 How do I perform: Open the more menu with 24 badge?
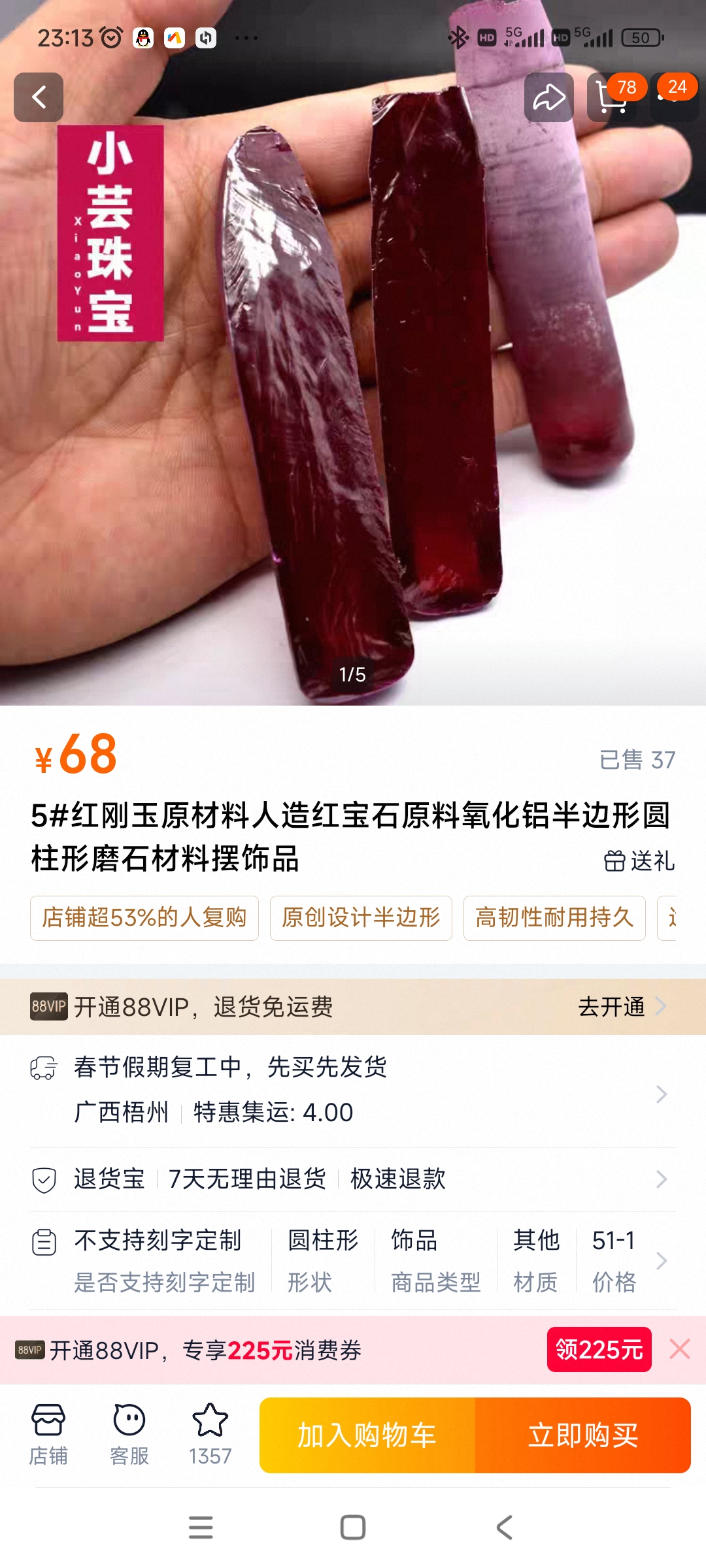point(673,97)
